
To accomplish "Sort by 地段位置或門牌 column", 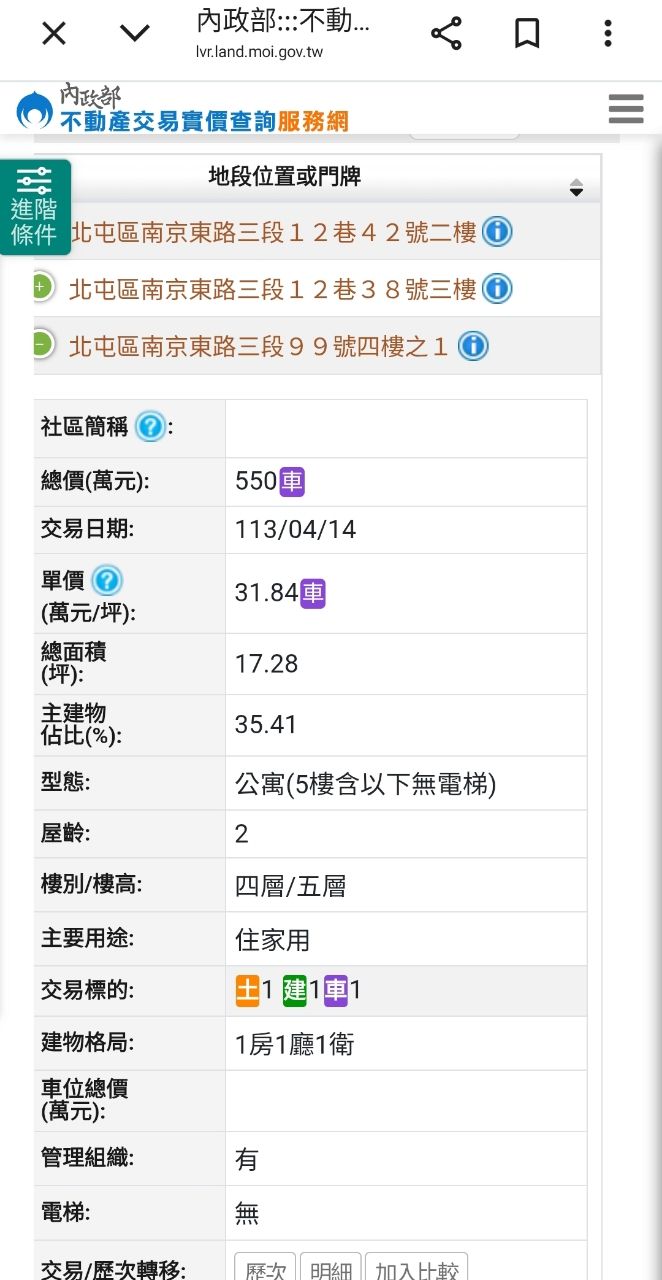I will click(576, 187).
